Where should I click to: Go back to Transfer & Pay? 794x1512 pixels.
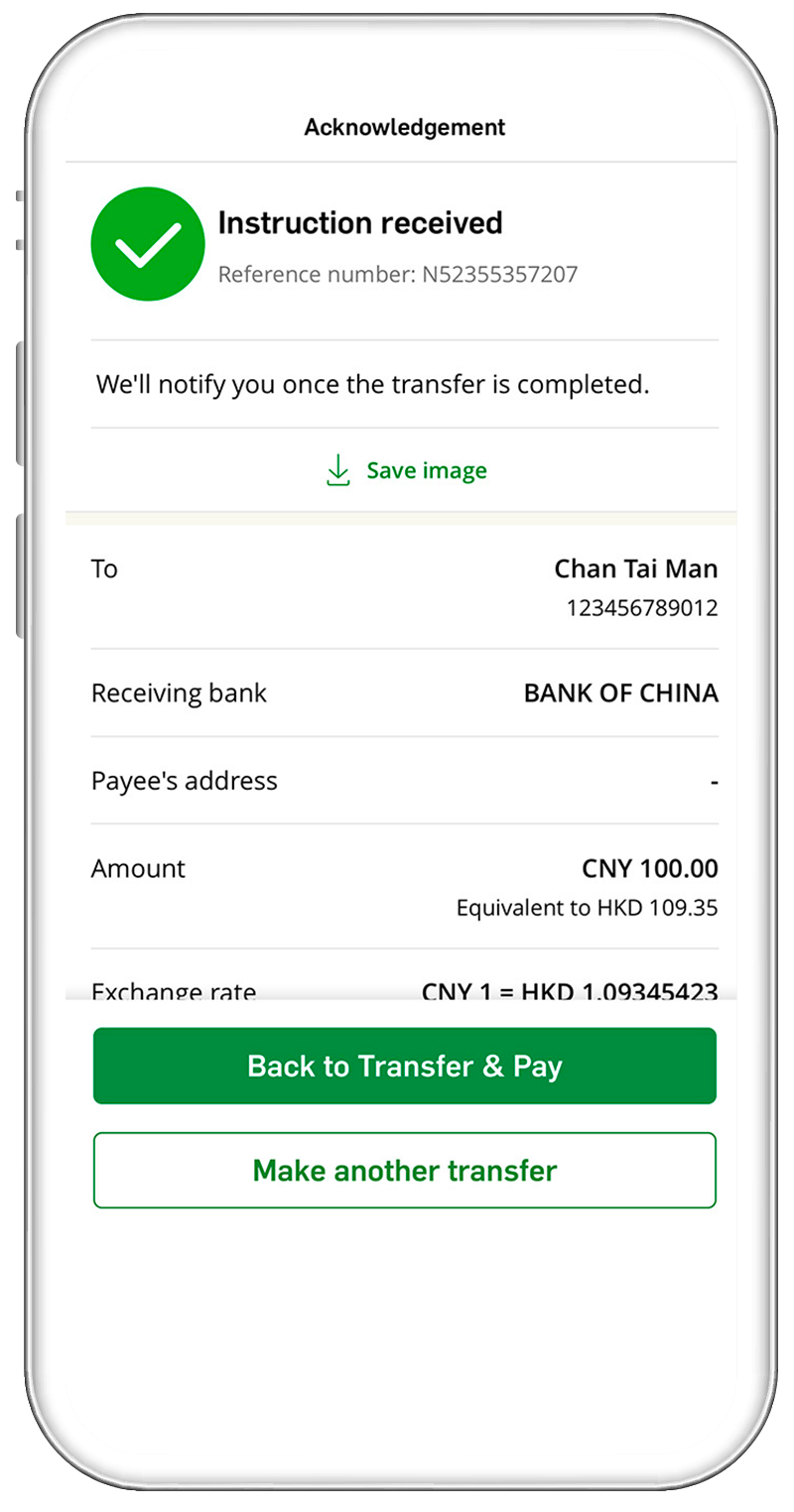click(405, 1067)
